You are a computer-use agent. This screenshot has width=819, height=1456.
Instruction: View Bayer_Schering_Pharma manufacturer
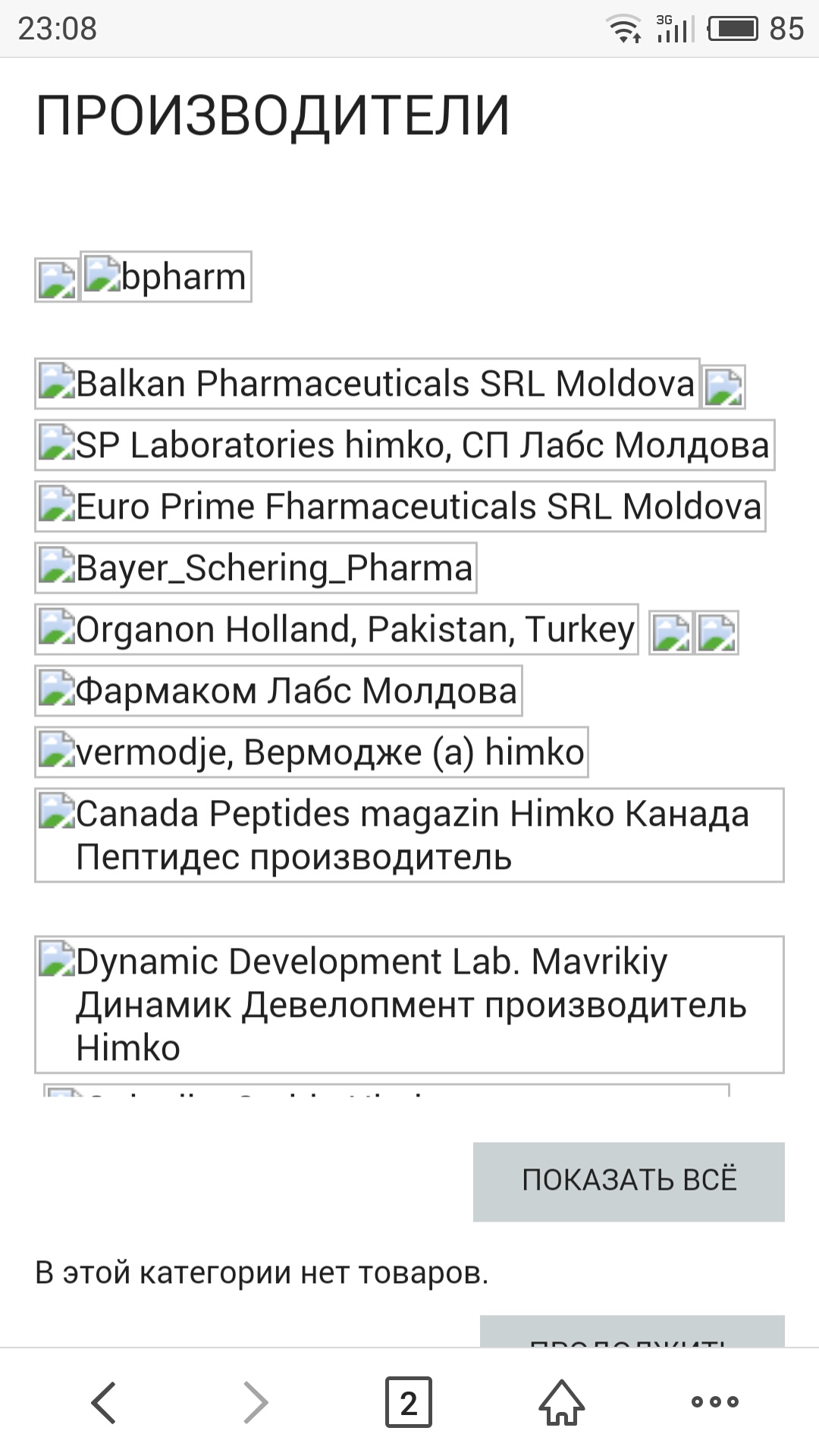(x=256, y=568)
